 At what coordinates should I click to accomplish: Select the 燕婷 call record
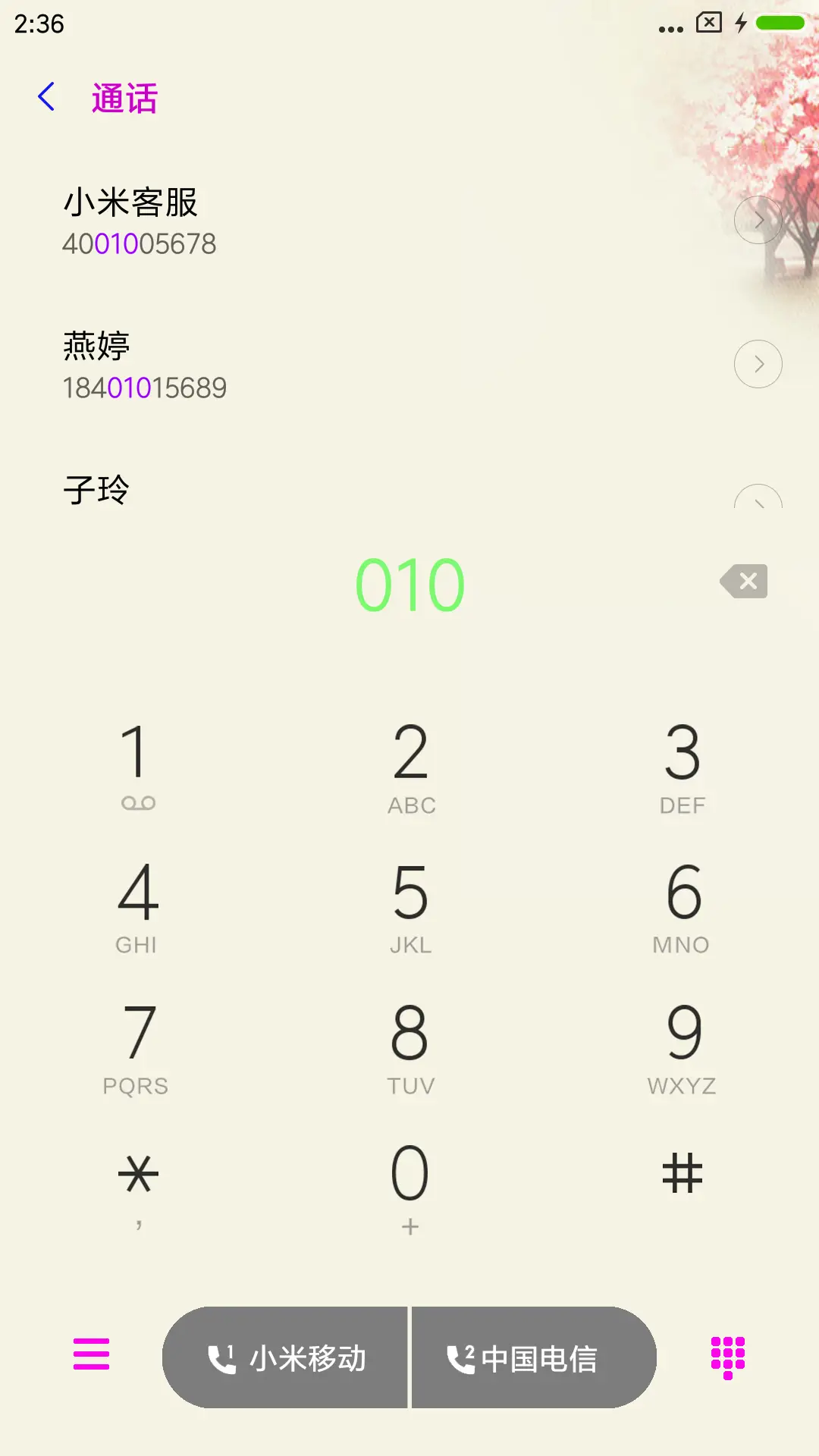coord(303,364)
